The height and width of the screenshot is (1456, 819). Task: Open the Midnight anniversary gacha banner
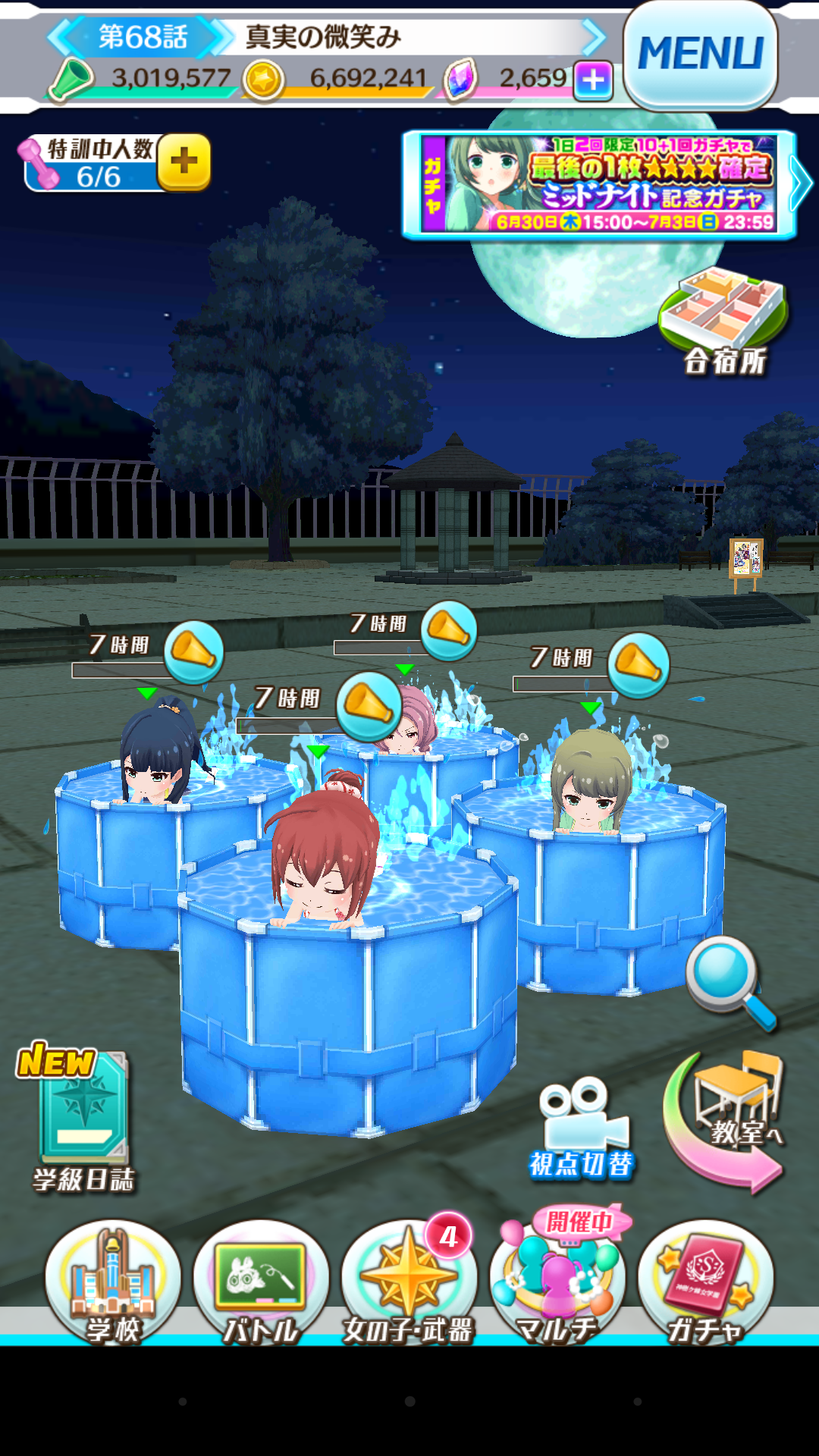coord(599,184)
